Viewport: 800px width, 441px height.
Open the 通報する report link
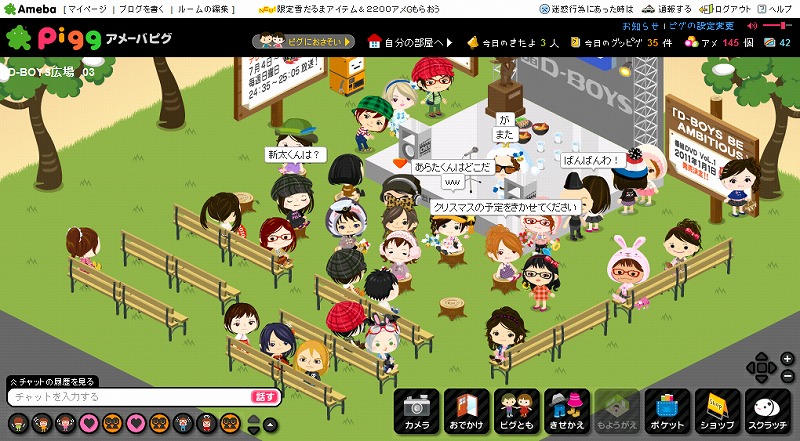tap(675, 8)
